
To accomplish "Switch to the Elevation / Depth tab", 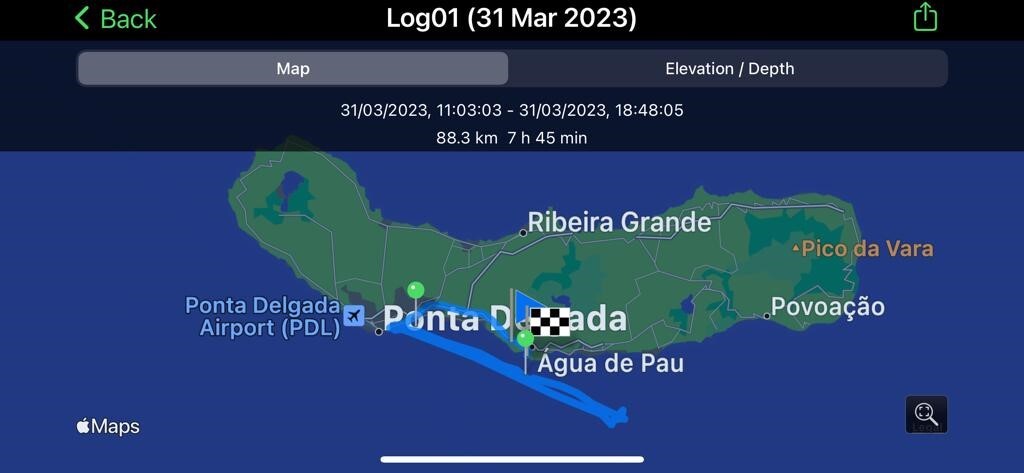I will coord(729,69).
